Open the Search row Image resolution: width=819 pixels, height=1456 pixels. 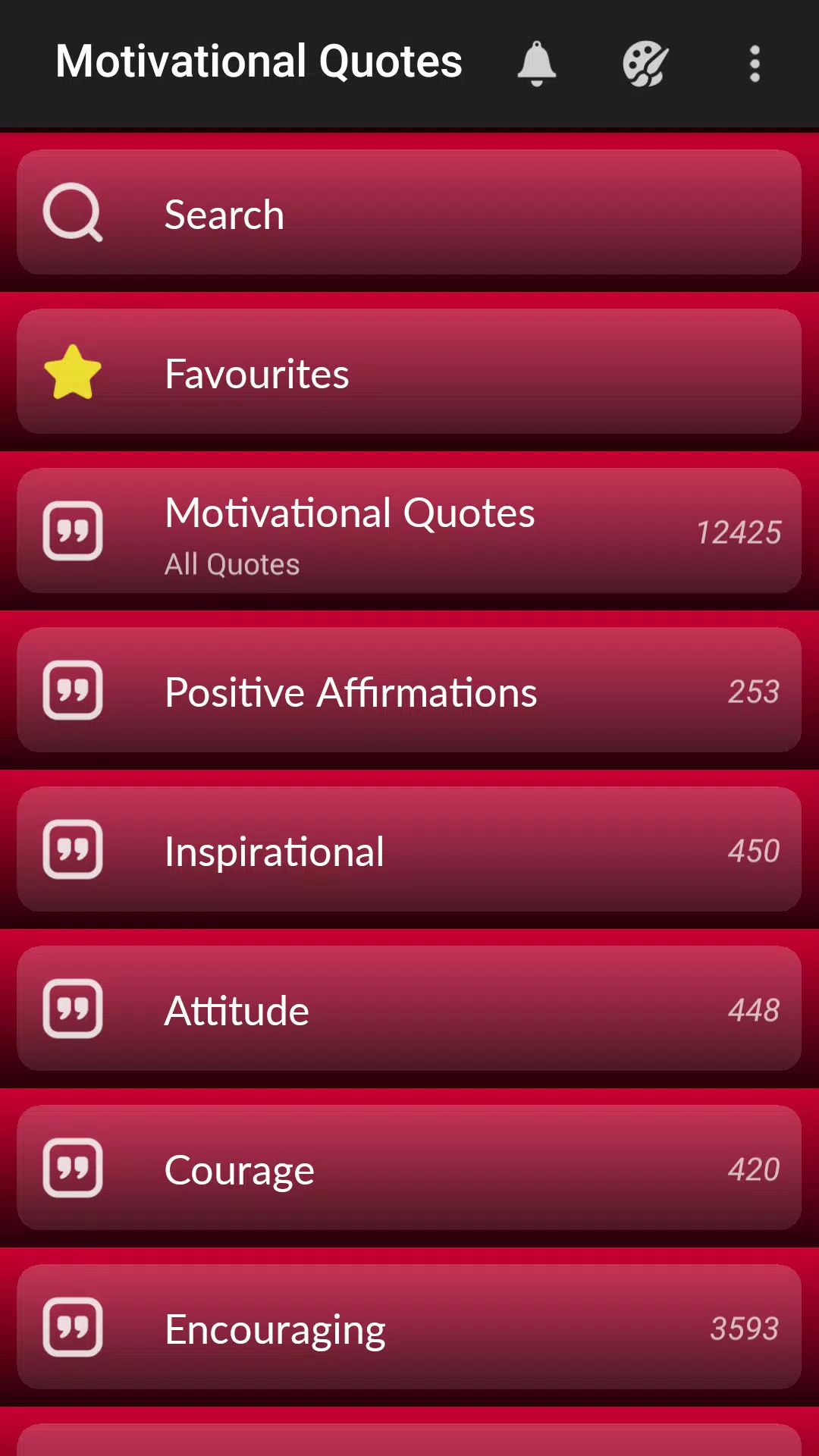tap(409, 212)
